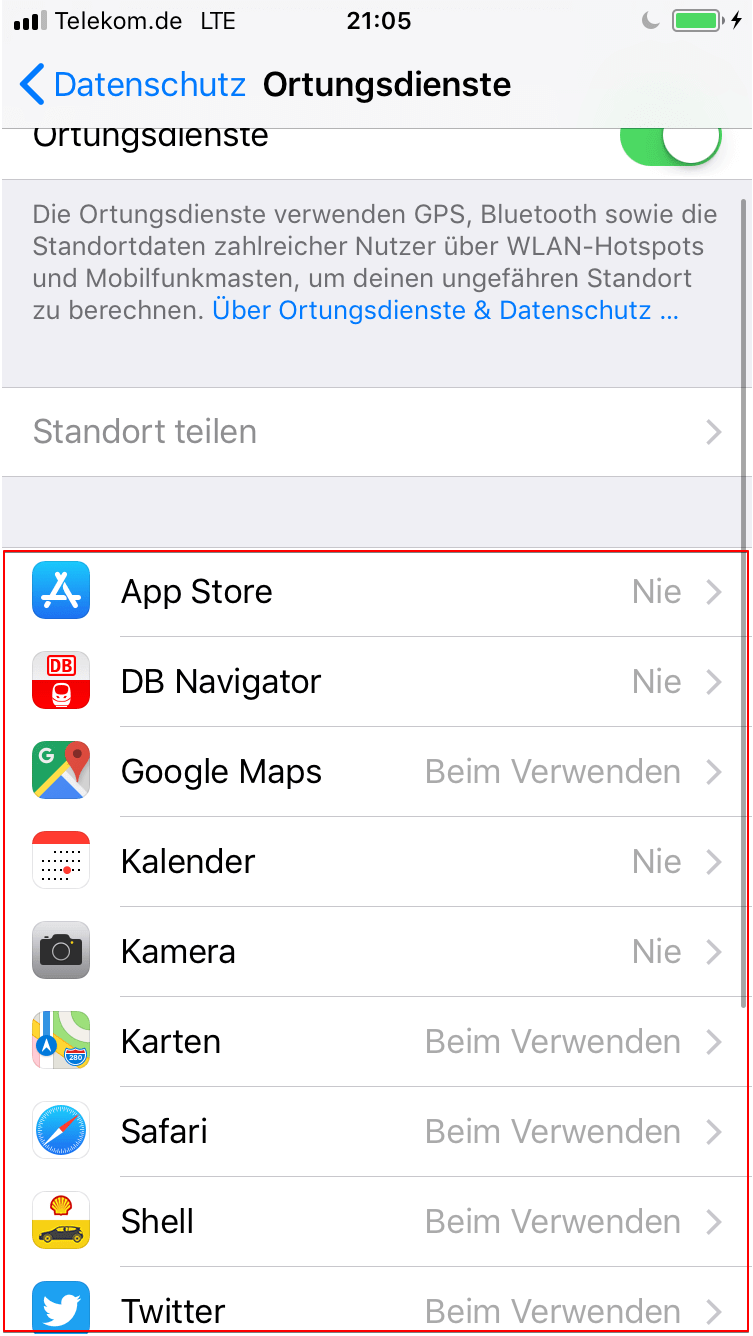
Task: Open Über Ortungsdienste & Datenschutz link
Action: 445,310
